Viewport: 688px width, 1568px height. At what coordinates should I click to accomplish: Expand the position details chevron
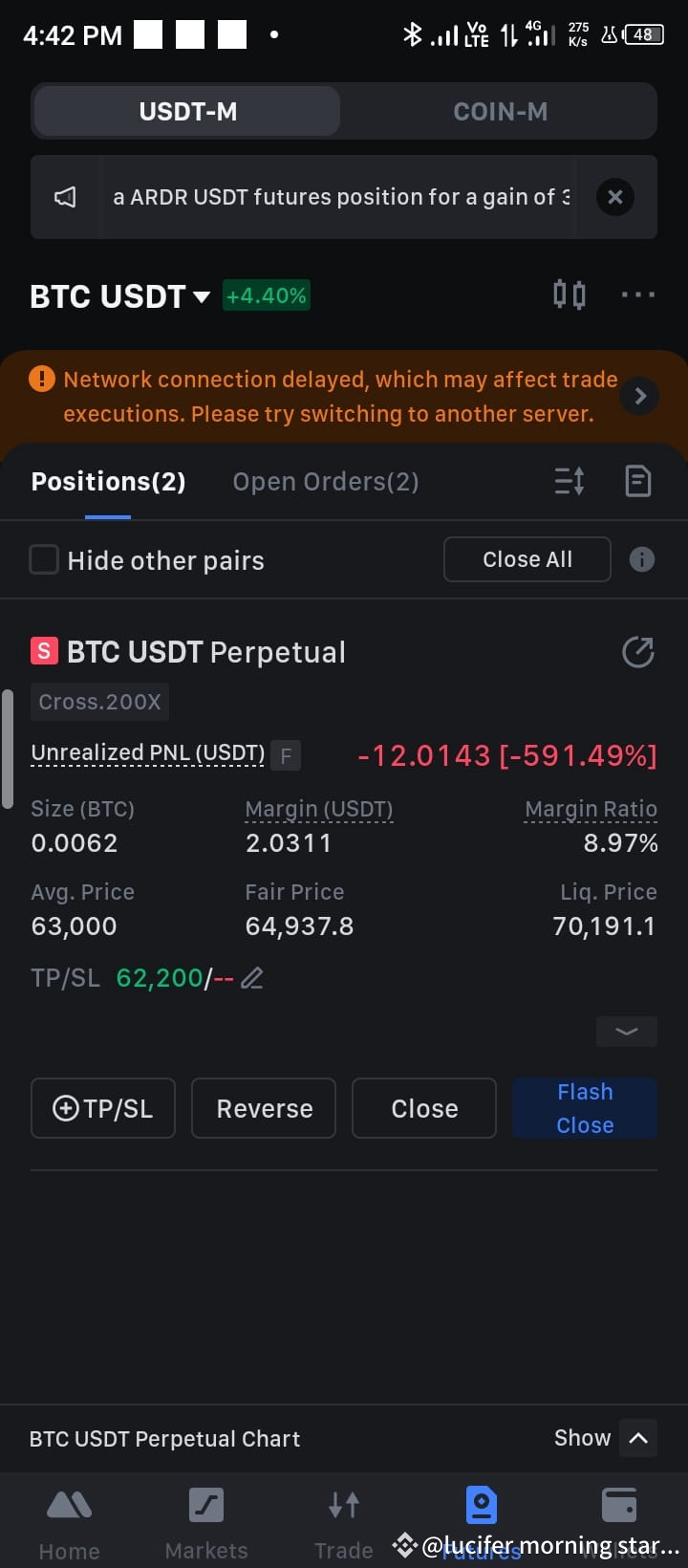[626, 1032]
